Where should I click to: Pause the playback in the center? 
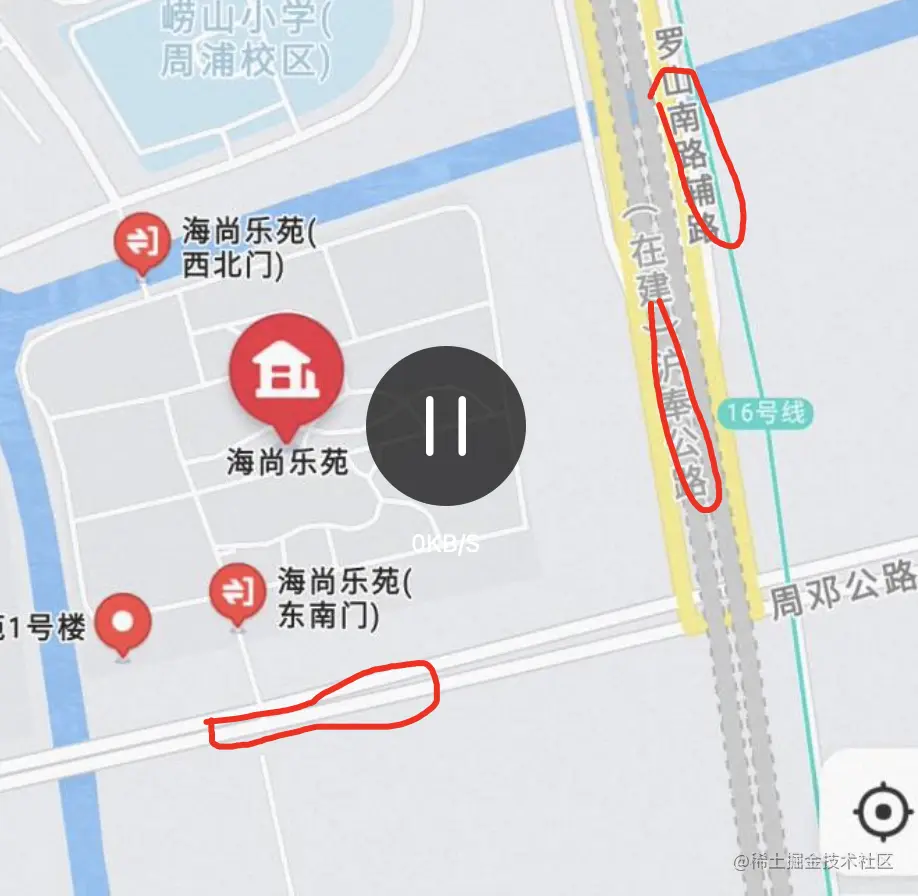coord(446,426)
